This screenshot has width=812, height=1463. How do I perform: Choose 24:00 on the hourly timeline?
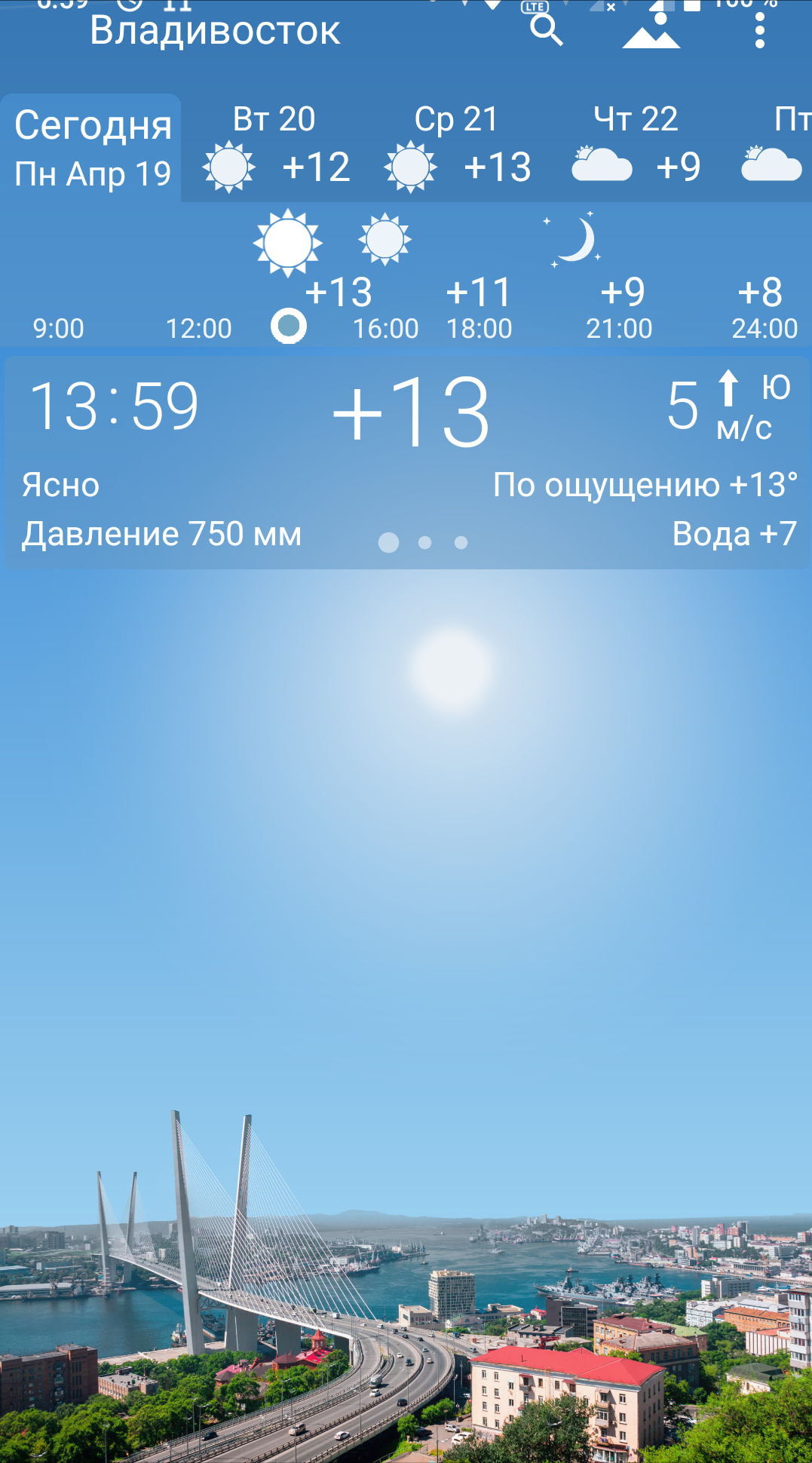(765, 328)
